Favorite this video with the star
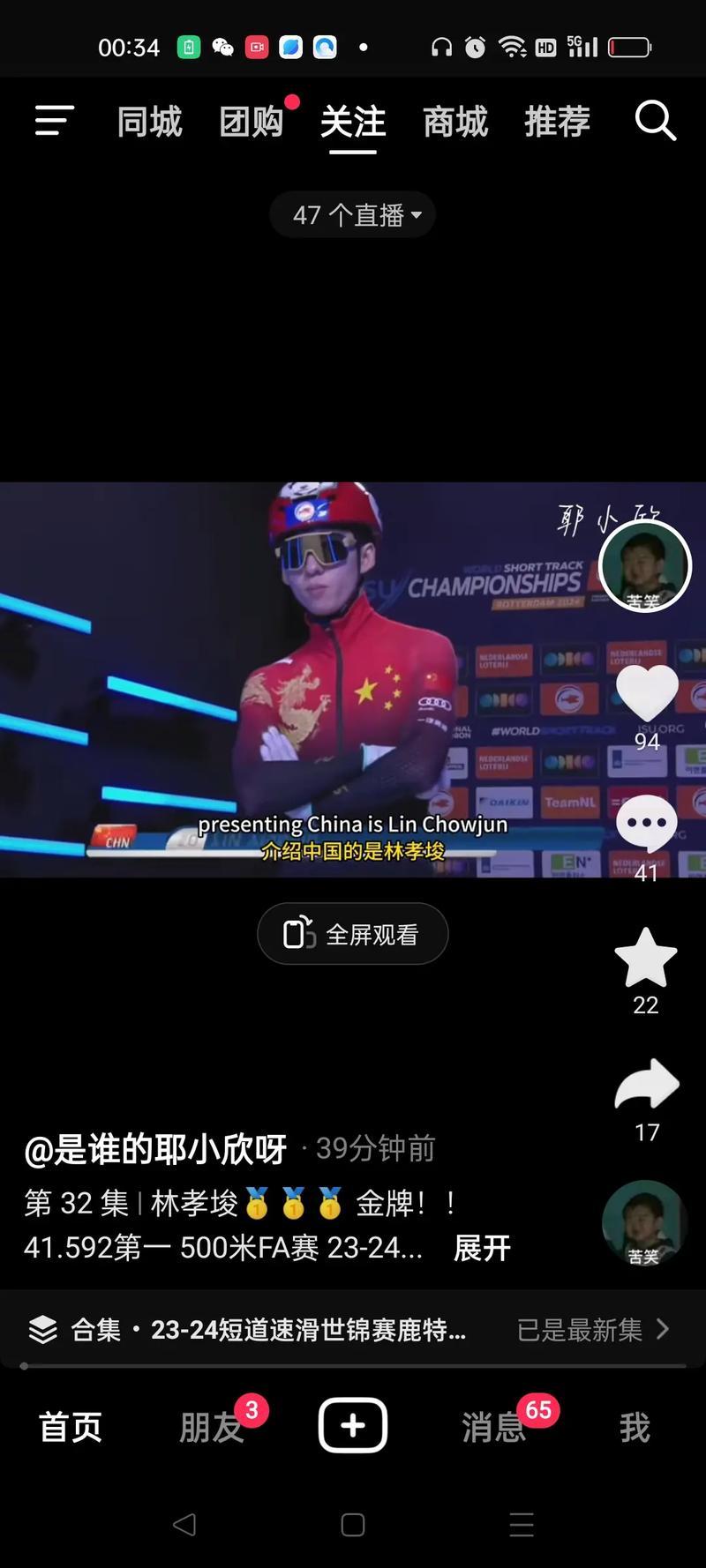 click(646, 959)
